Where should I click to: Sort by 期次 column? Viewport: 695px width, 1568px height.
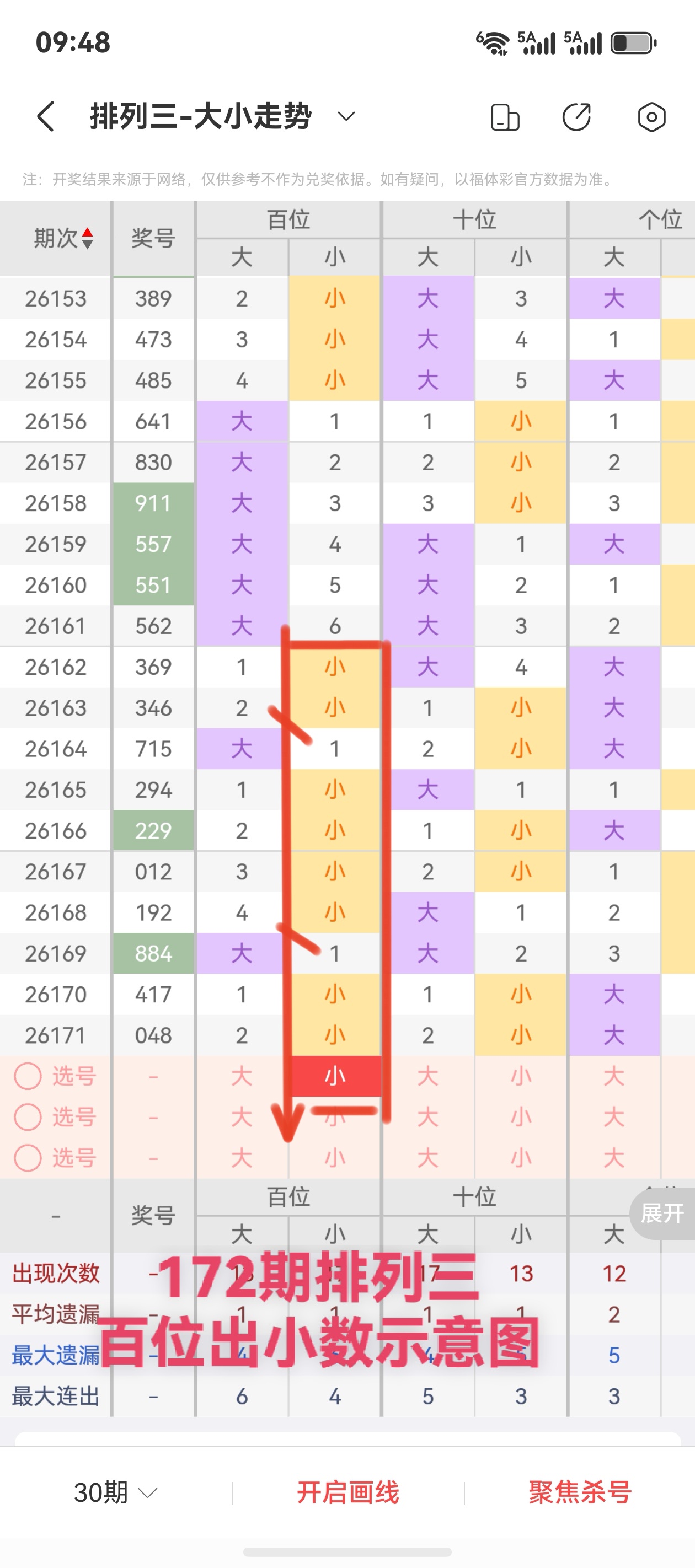(x=63, y=238)
